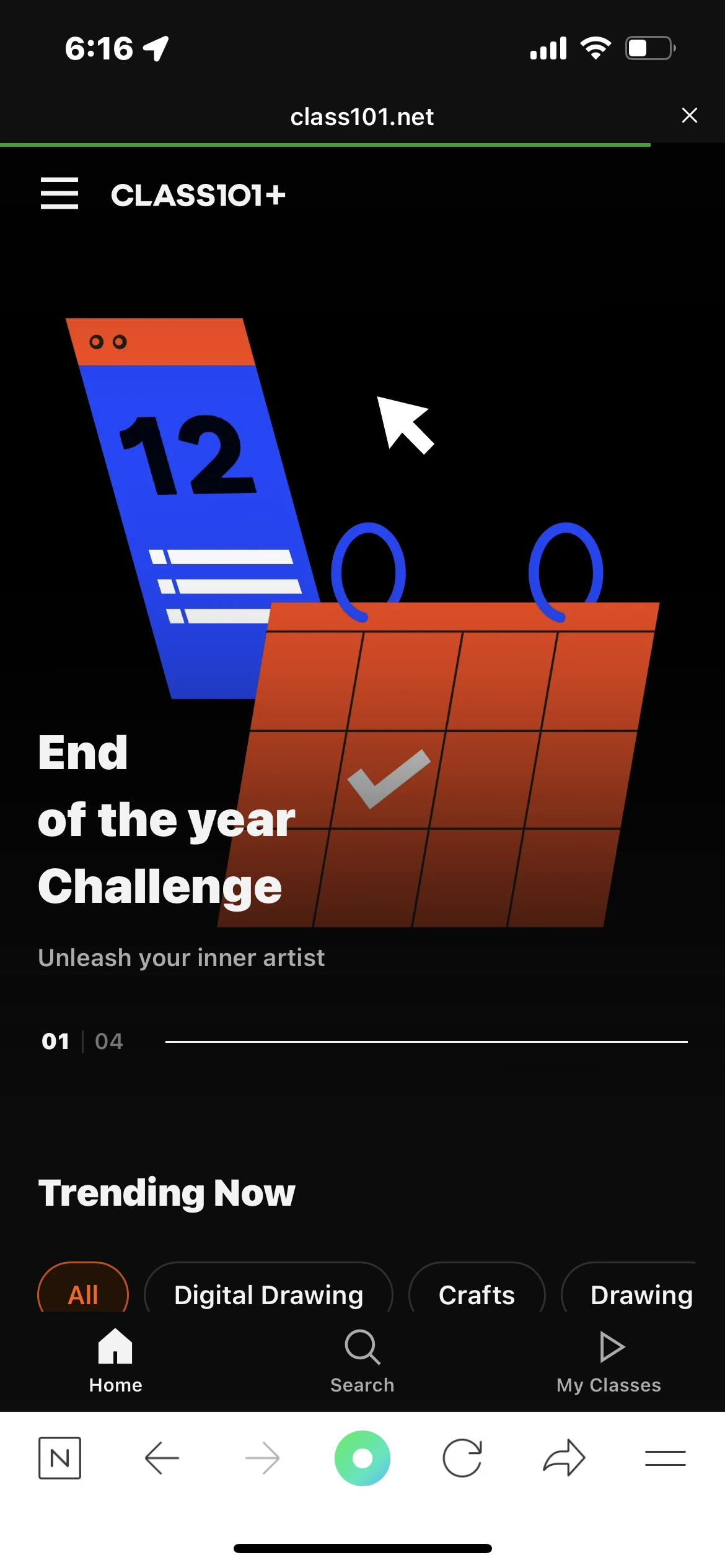Reload the current page

pyautogui.click(x=462, y=1458)
